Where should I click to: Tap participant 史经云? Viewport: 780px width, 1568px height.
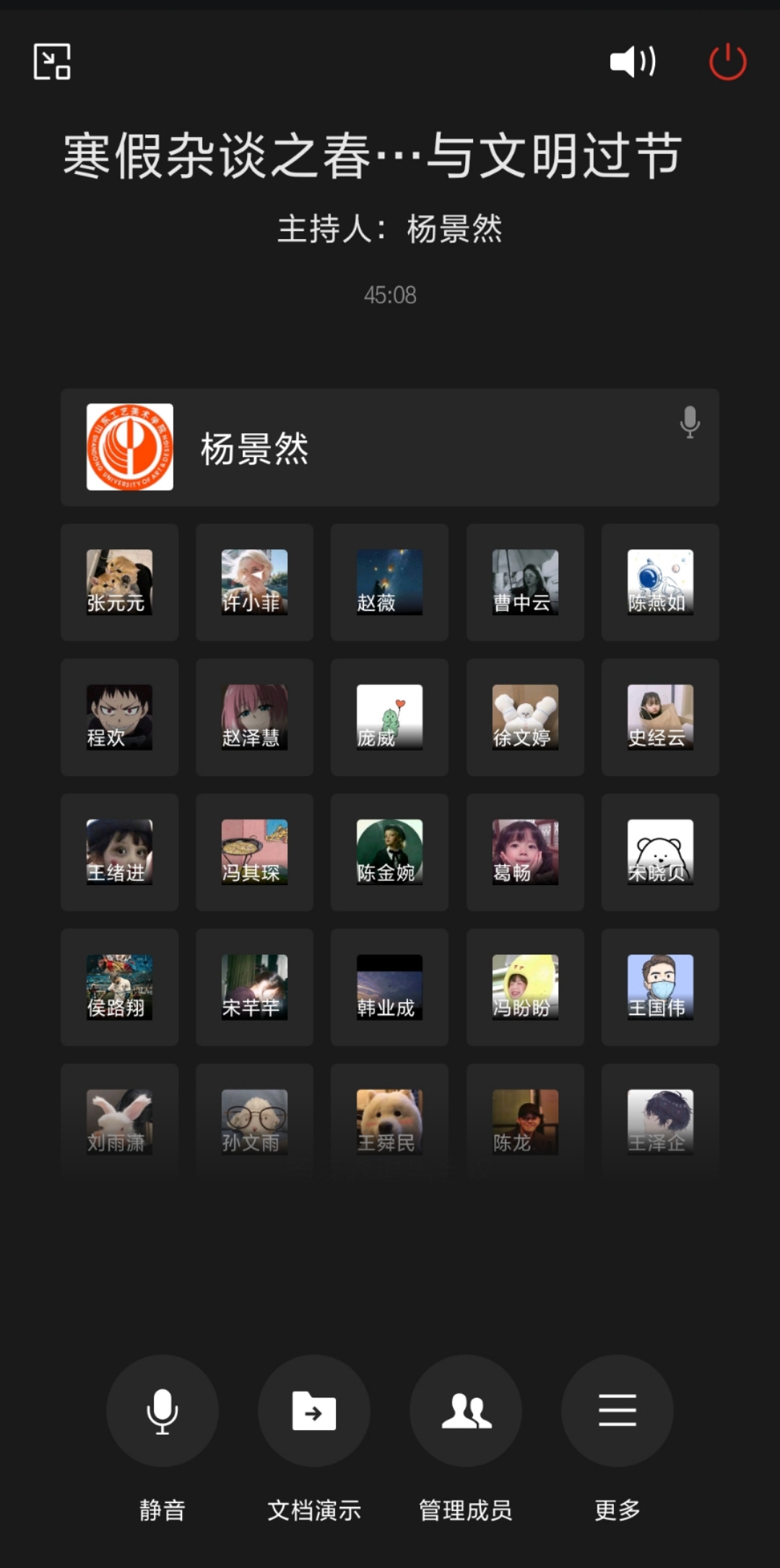tap(660, 718)
